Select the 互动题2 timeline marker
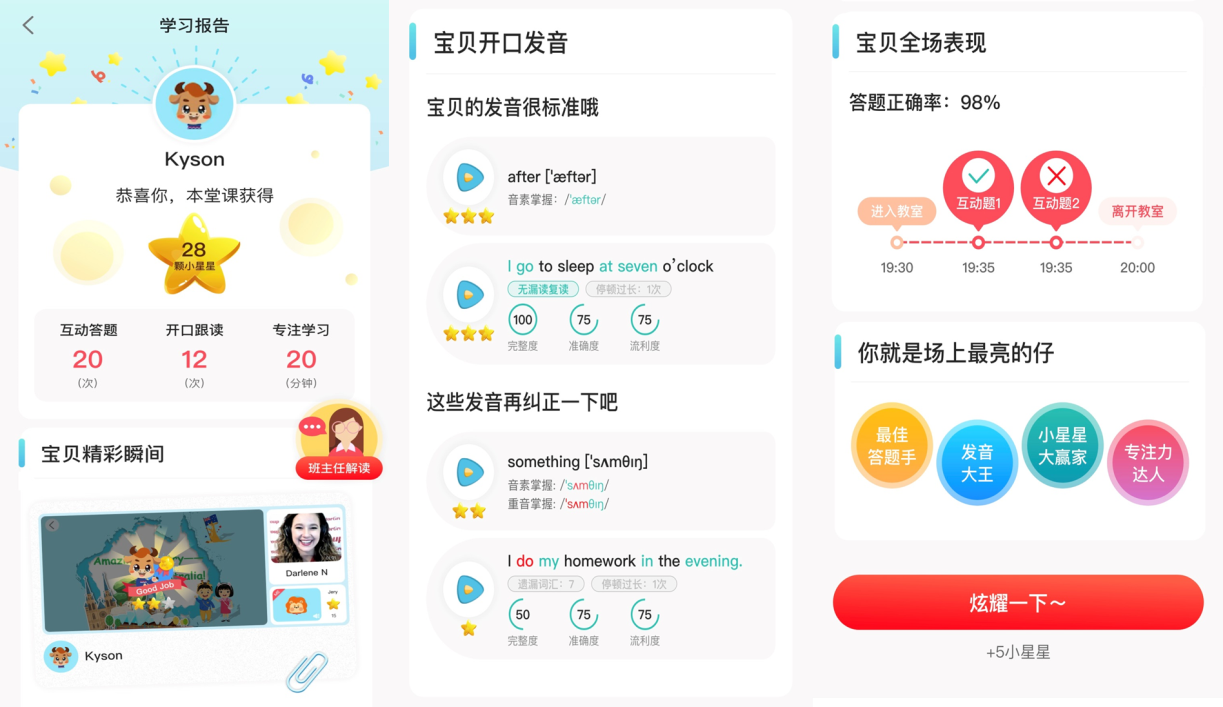Viewport: 1223px width, 707px height. pyautogui.click(x=1055, y=188)
